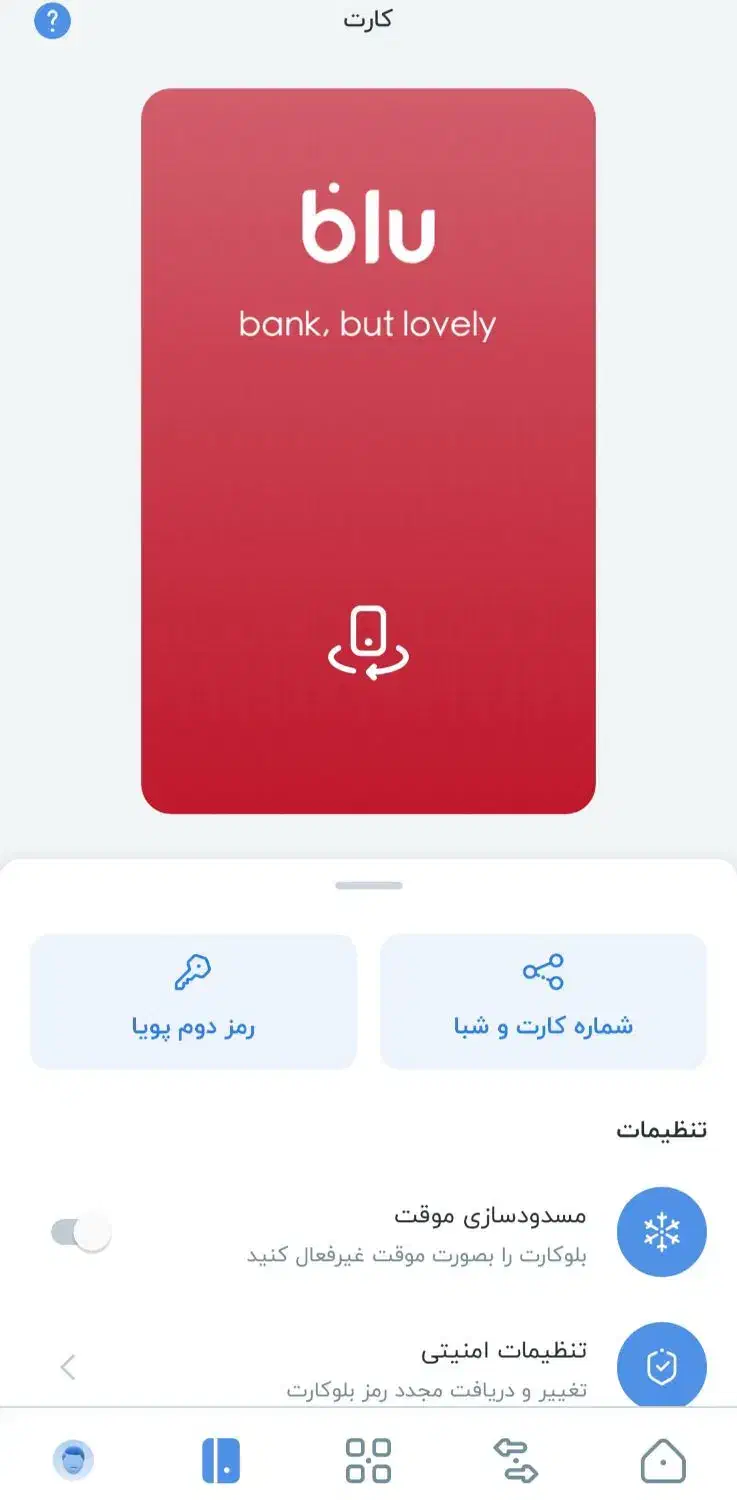Open رمز دوم پویا dynamic password
Screen dimensions: 737x1500
click(x=194, y=1000)
